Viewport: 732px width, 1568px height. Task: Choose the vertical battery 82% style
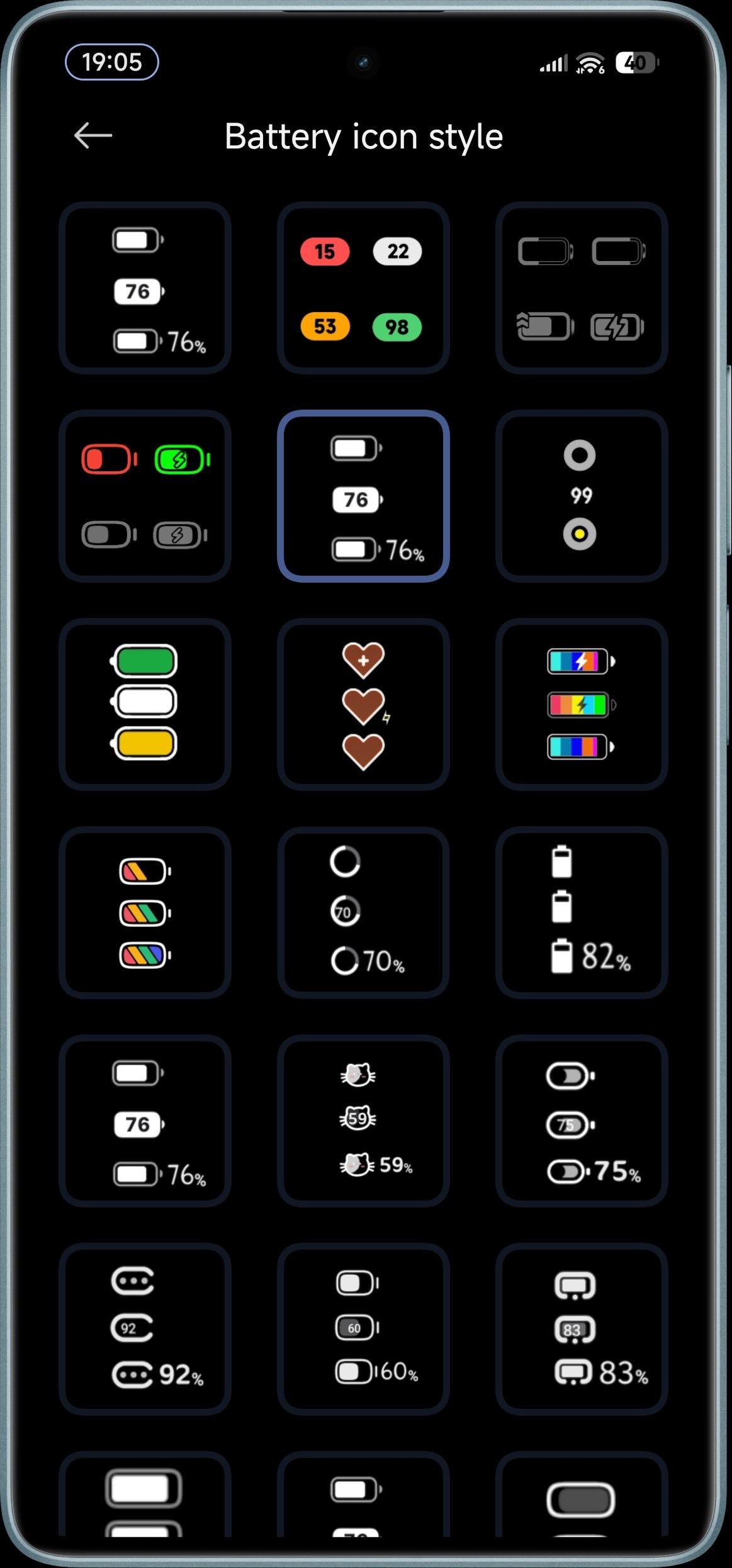[582, 912]
